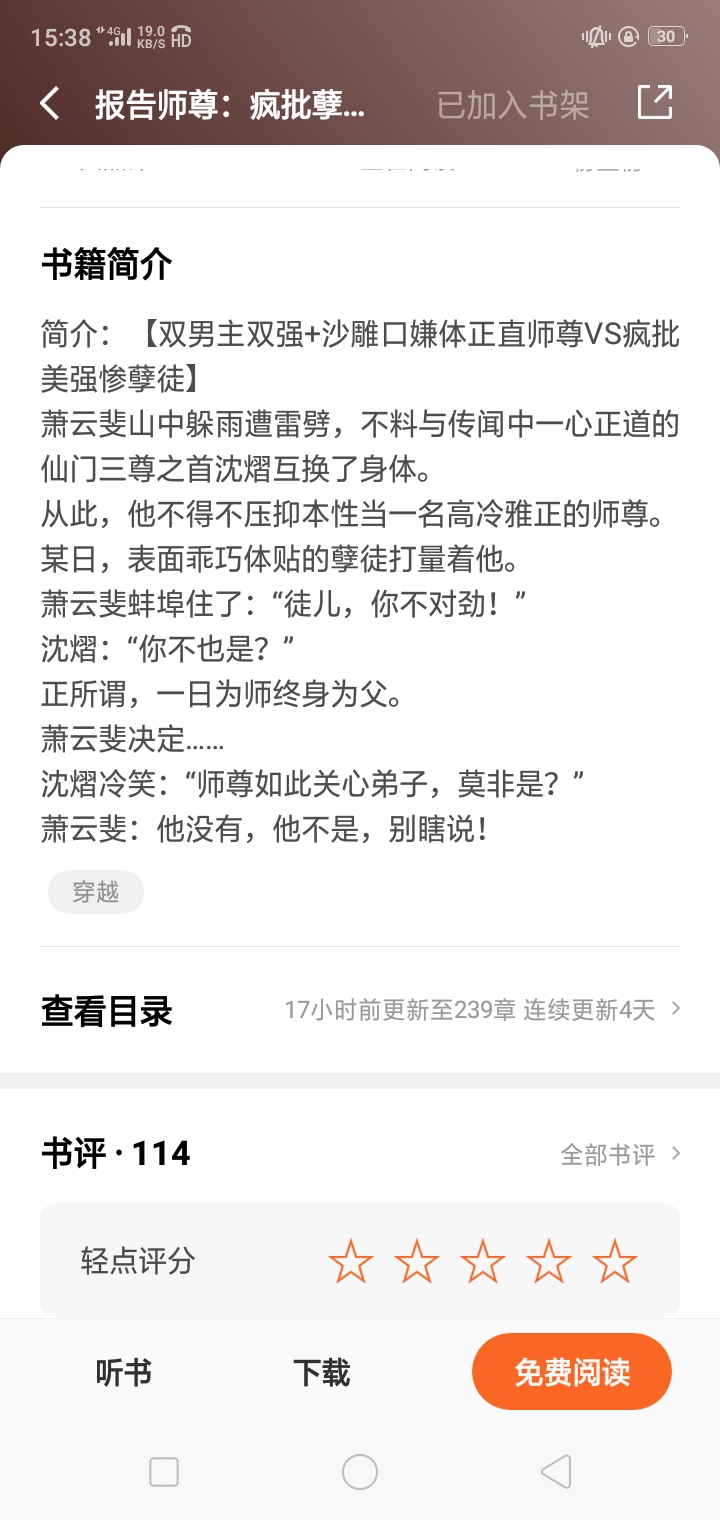Image resolution: width=720 pixels, height=1520 pixels.
Task: Start reading with 免费阅读
Action: tap(572, 1372)
